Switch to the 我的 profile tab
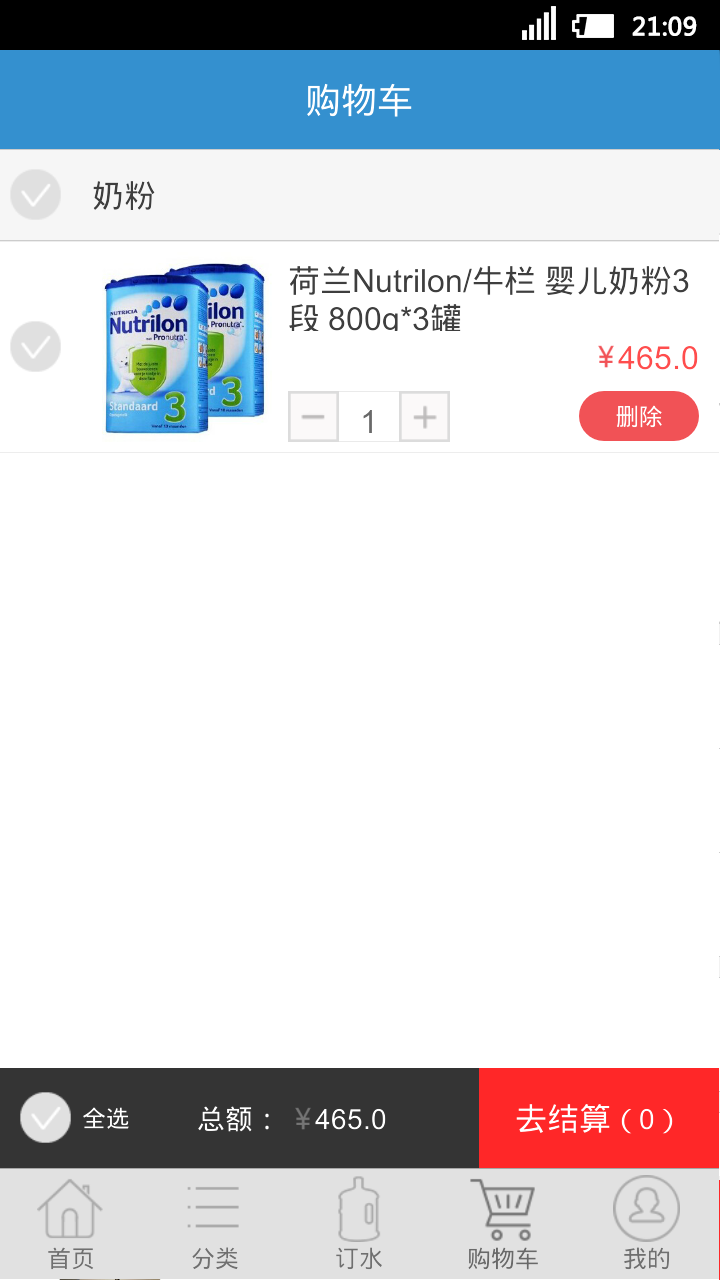The image size is (720, 1280). tap(646, 1224)
